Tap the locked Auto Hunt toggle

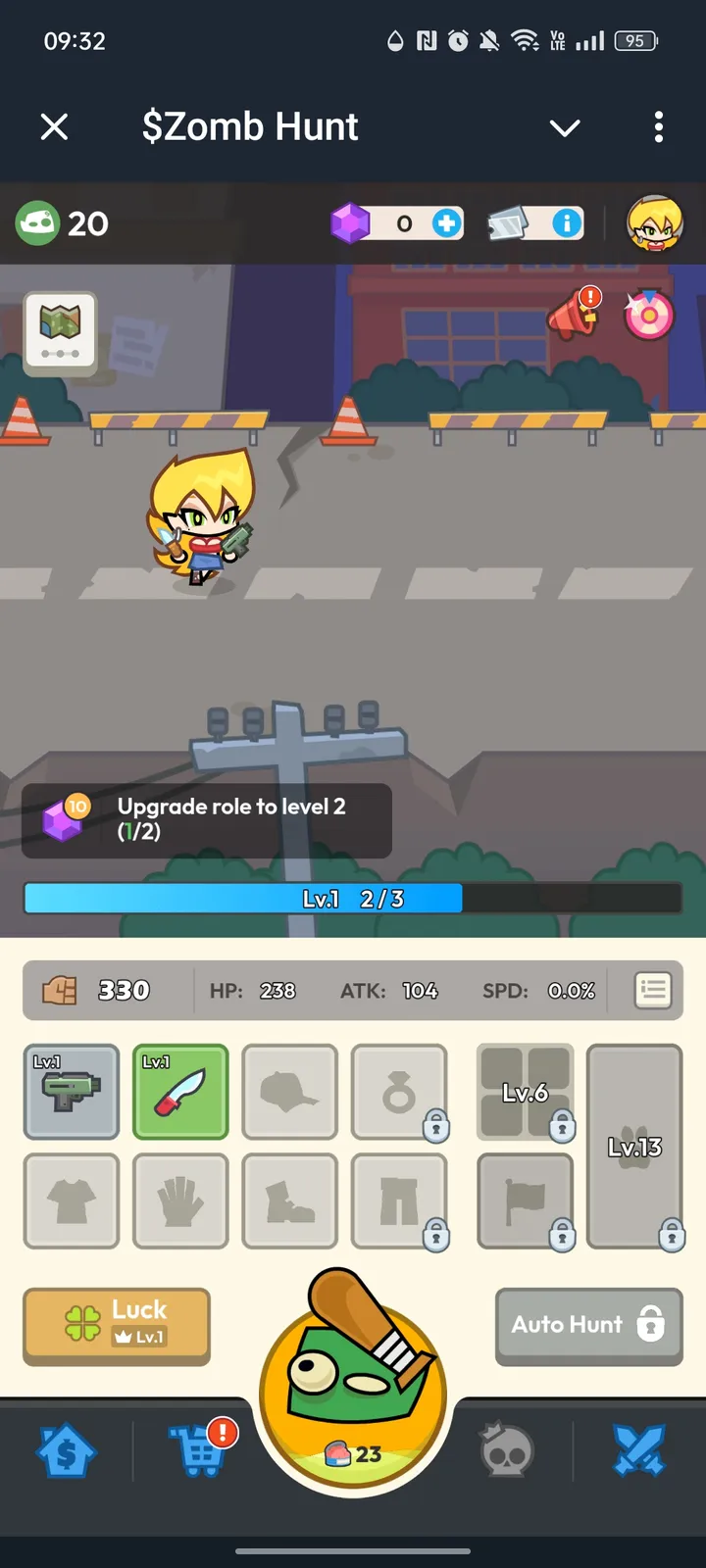[x=588, y=1325]
